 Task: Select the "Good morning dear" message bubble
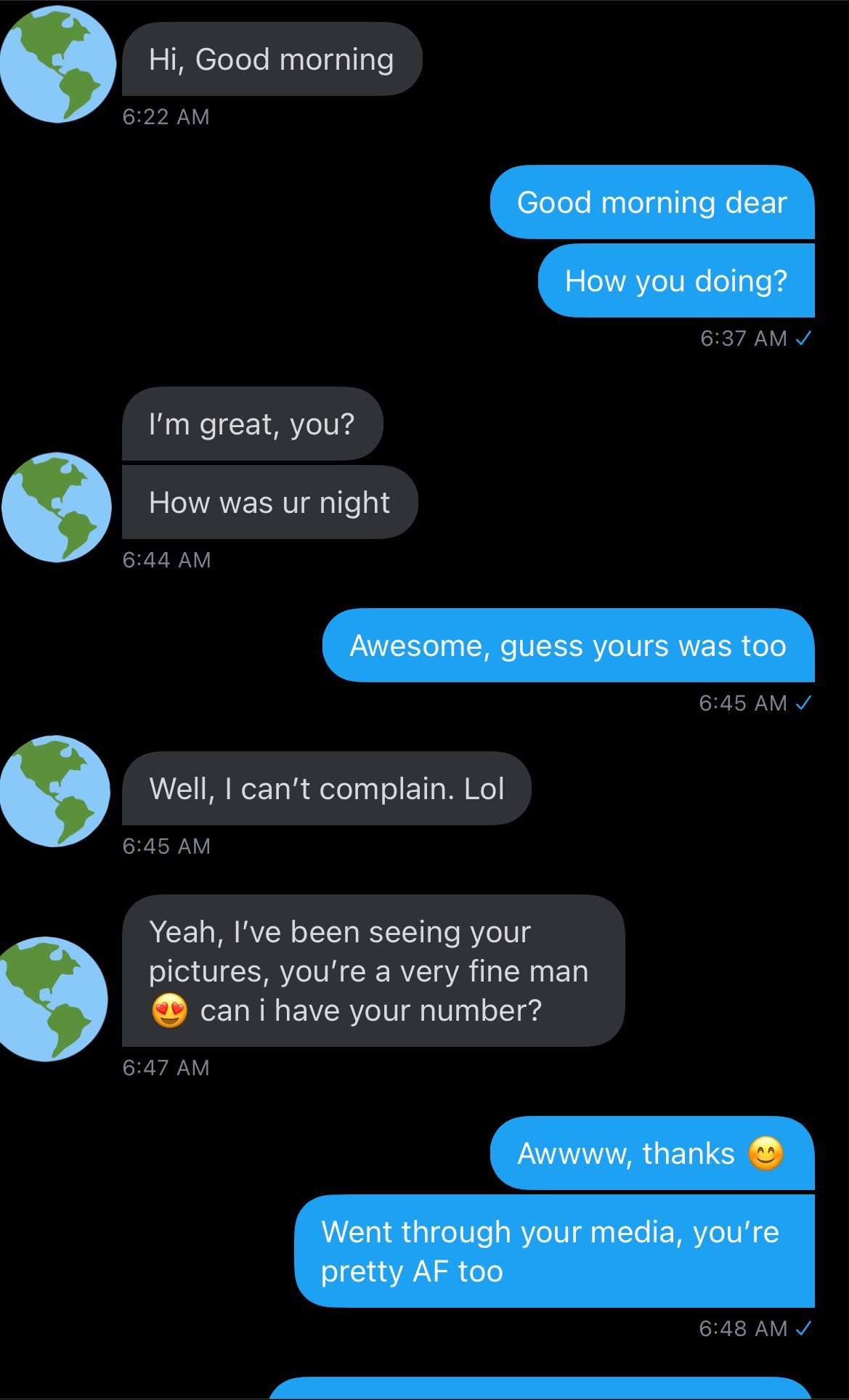pyautogui.click(x=651, y=203)
